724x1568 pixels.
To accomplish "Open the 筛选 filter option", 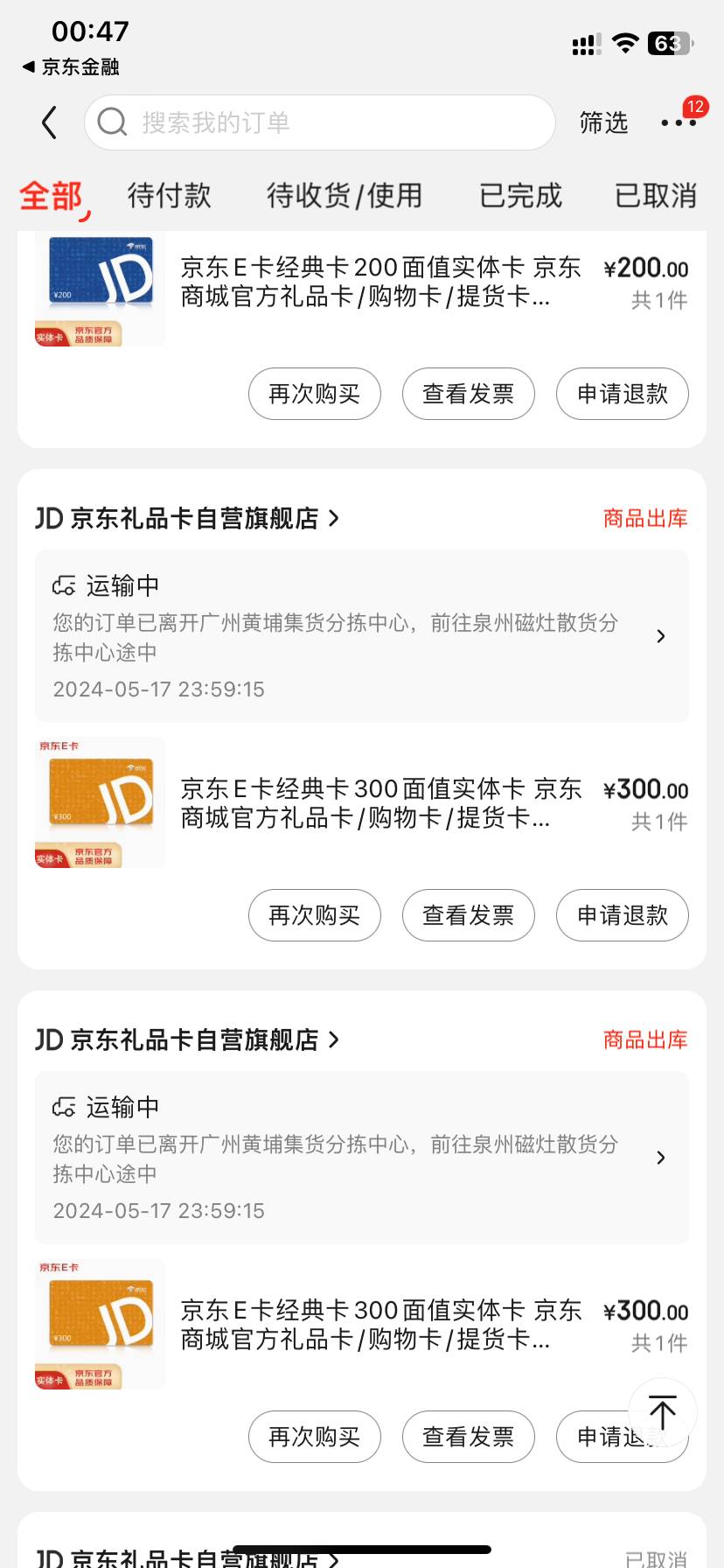I will tap(604, 122).
